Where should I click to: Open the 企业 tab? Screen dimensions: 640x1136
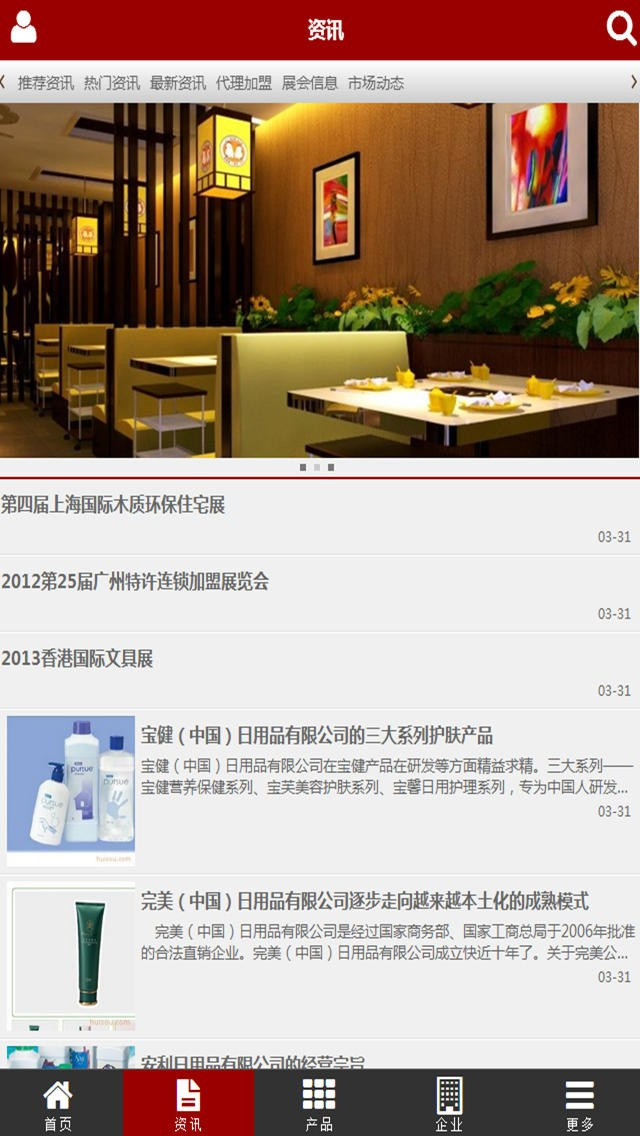tap(449, 1103)
